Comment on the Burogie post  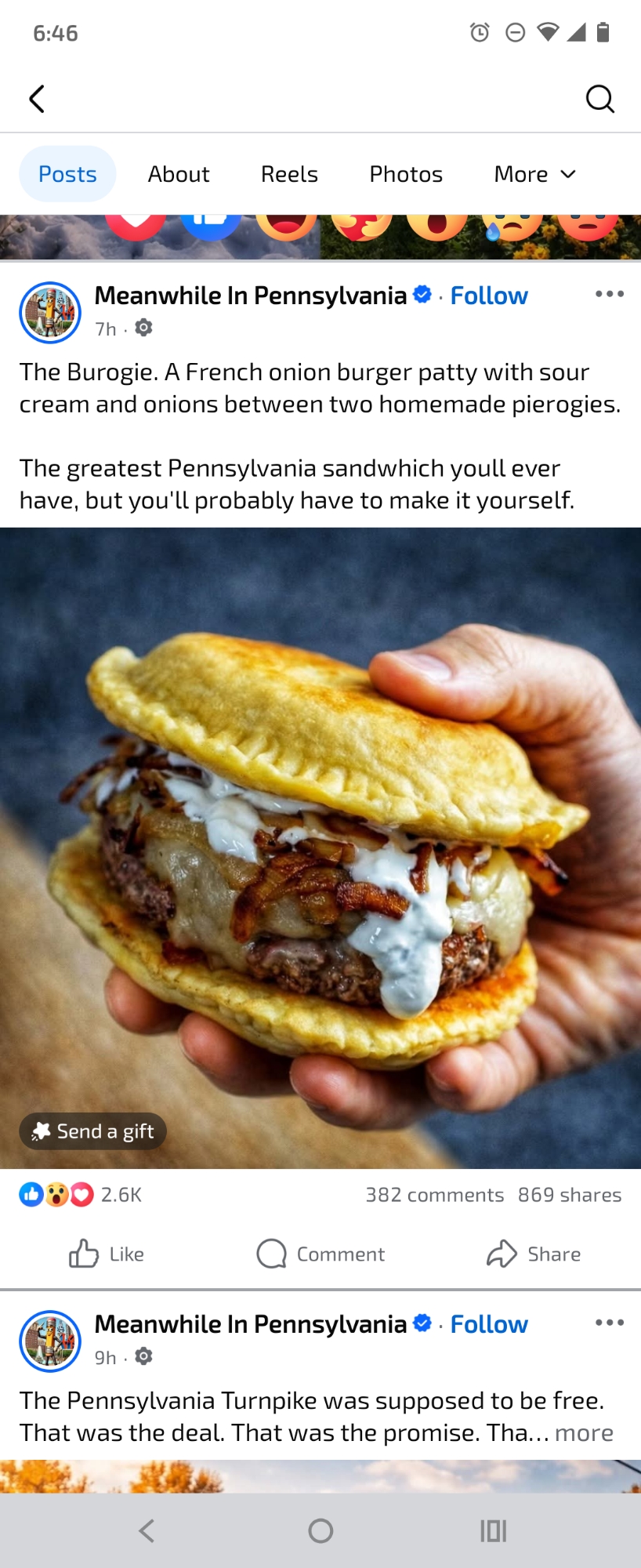[x=320, y=1254]
